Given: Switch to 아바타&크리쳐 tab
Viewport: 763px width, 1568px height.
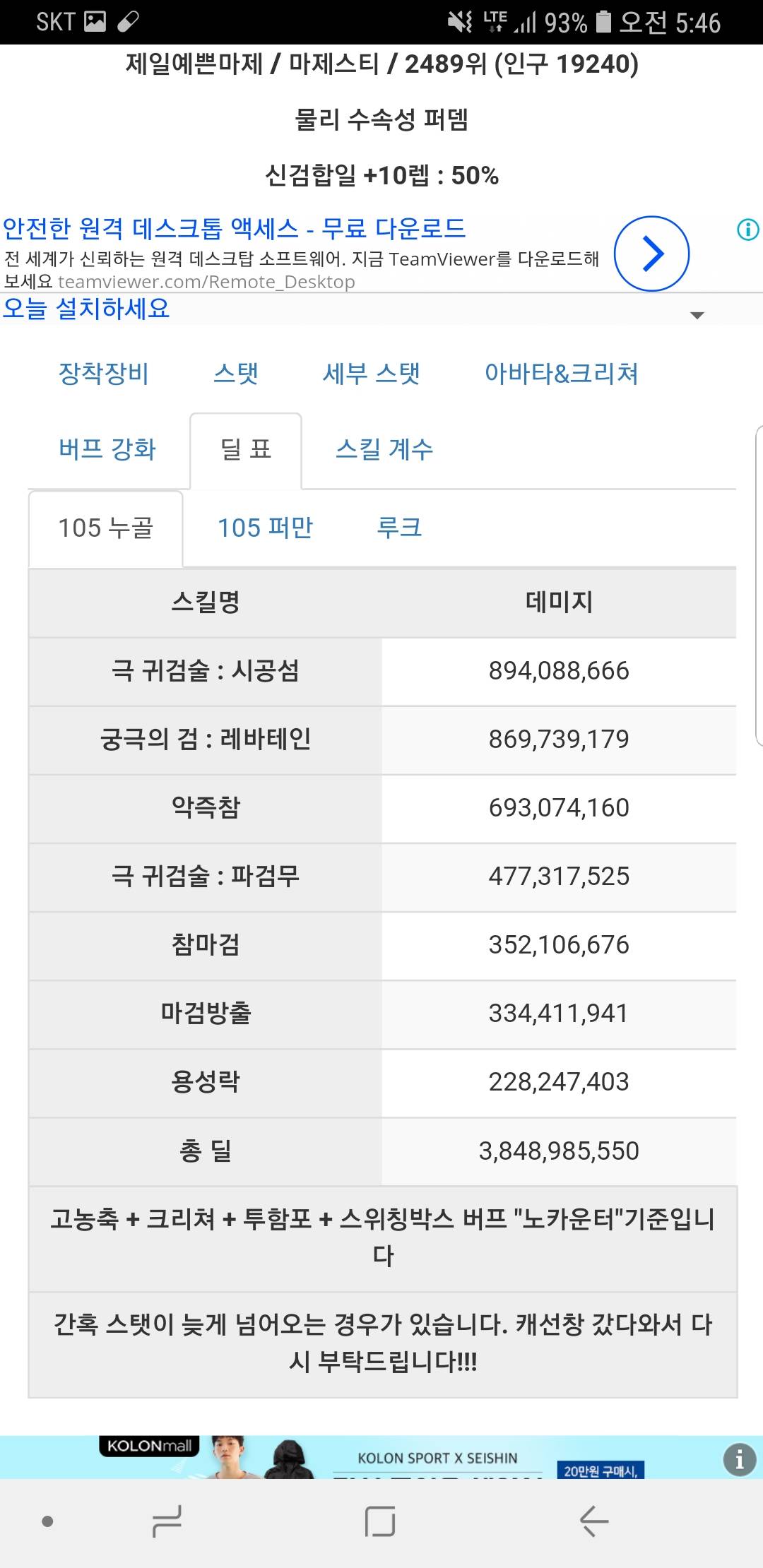Looking at the screenshot, I should click(x=561, y=373).
